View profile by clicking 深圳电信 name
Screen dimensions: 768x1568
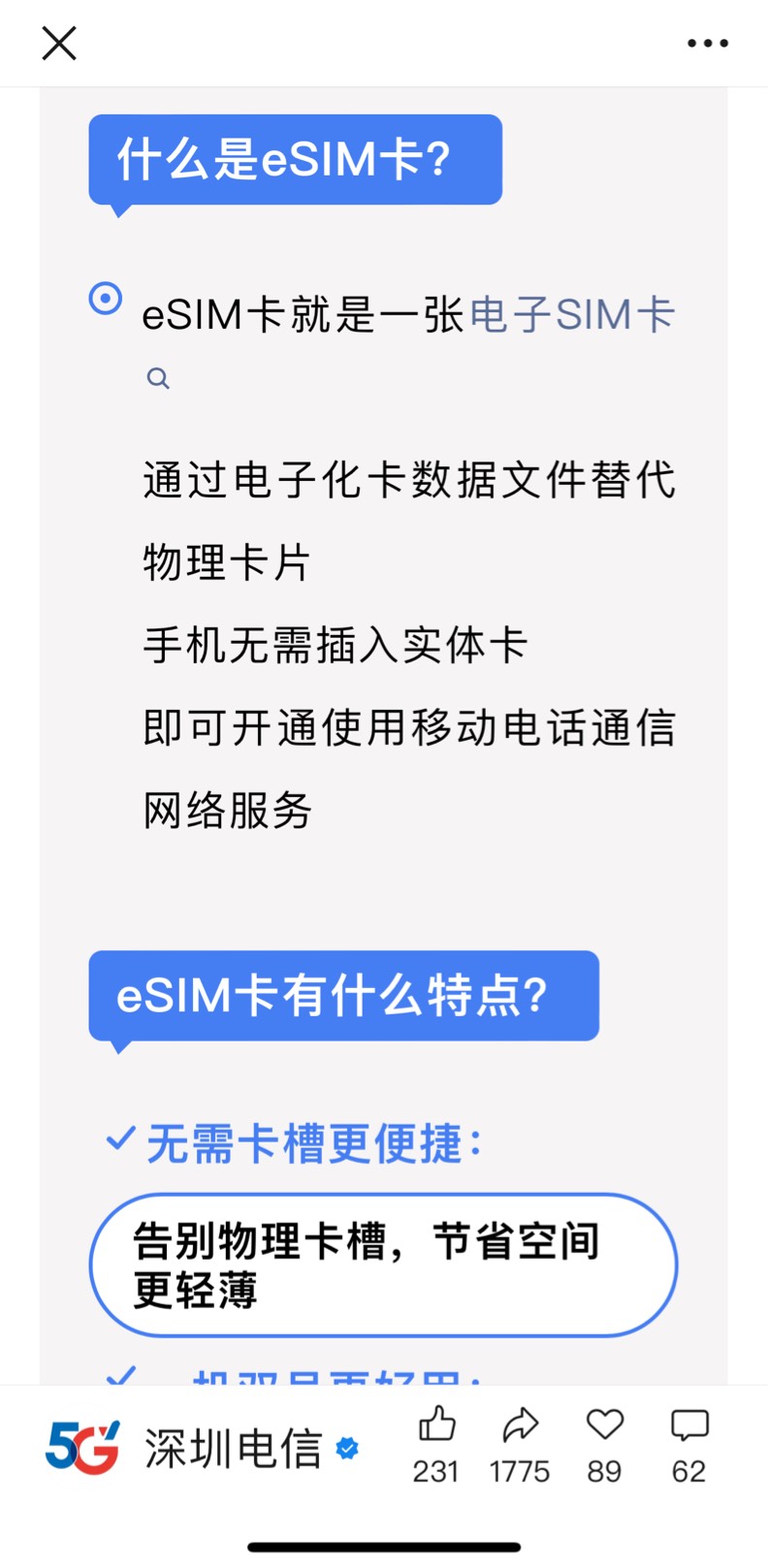pos(233,1449)
